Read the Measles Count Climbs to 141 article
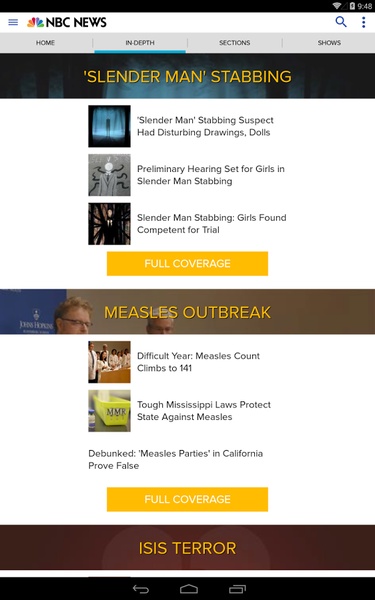 [188, 362]
